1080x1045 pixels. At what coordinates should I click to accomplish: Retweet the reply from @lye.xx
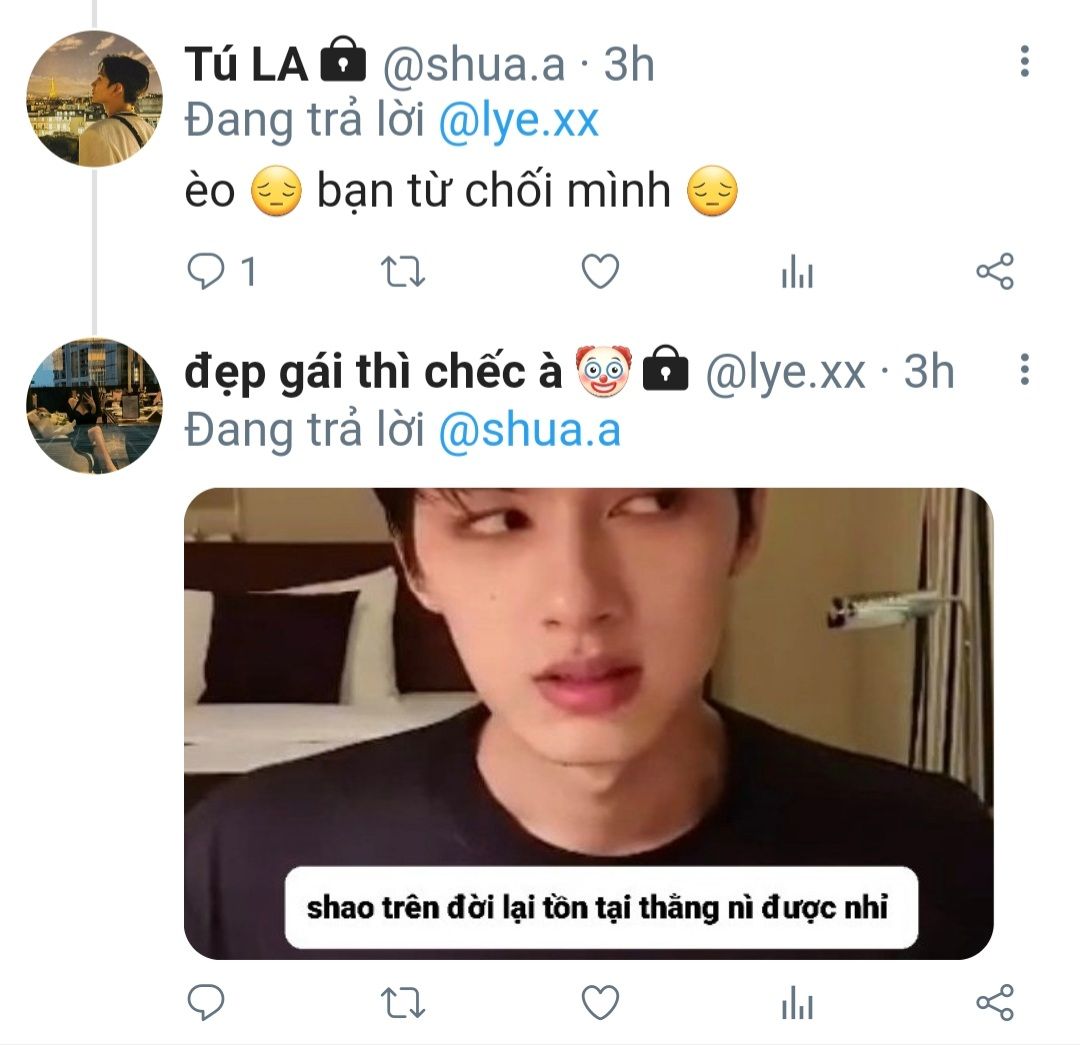(404, 1002)
